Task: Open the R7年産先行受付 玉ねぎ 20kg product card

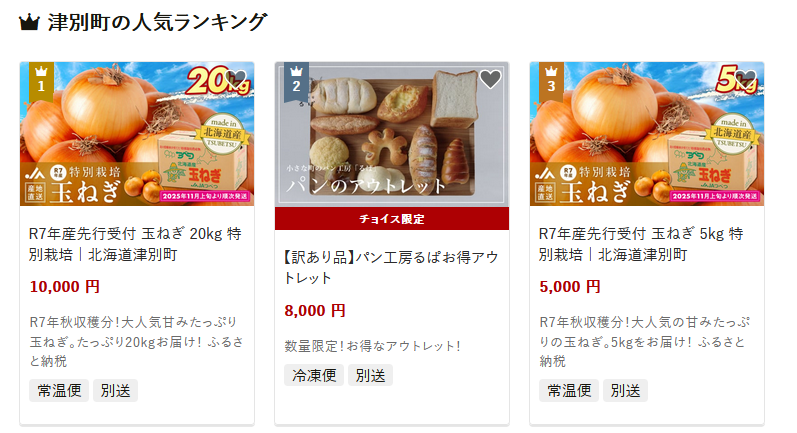Action: [x=136, y=244]
